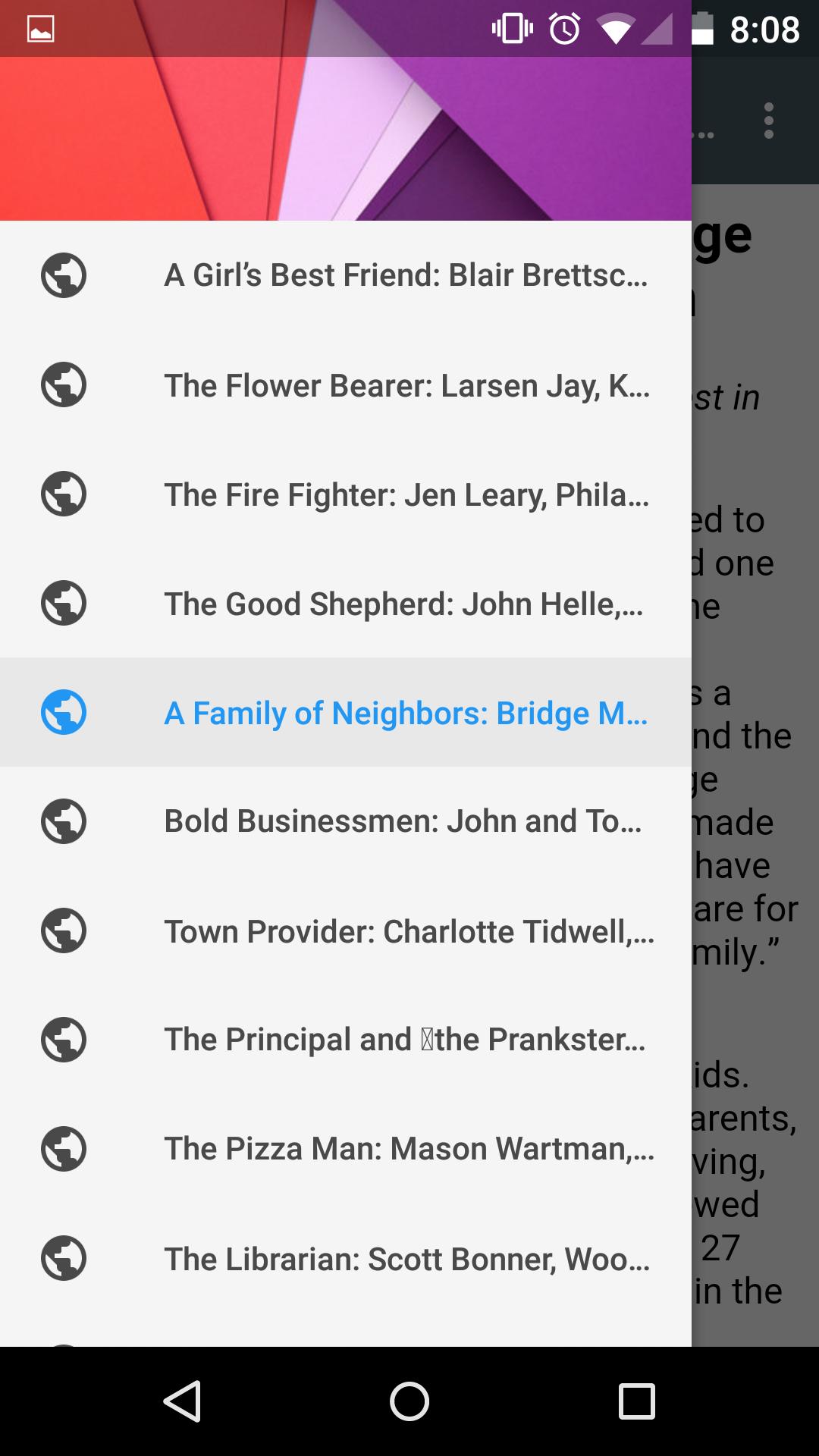The image size is (819, 1456).
Task: Open The Fire Fighter: Jen Leary
Action: (x=406, y=494)
